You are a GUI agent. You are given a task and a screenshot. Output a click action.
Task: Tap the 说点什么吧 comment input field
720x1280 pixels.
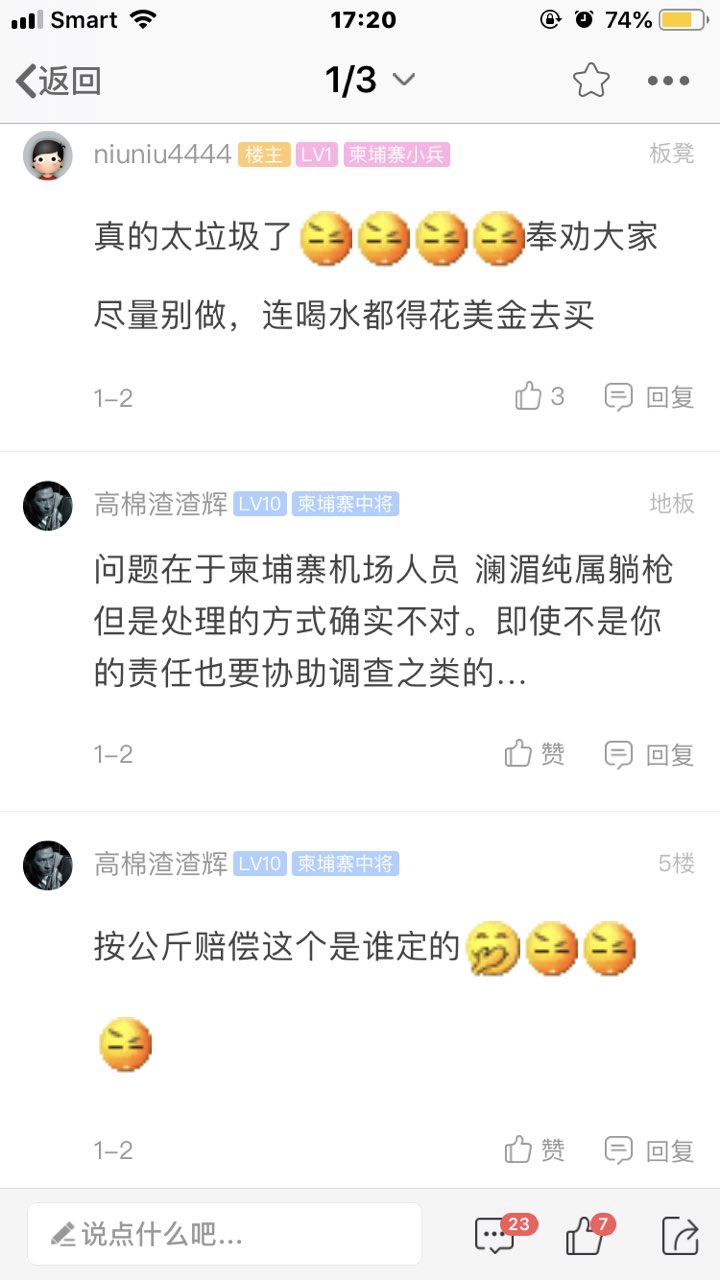click(224, 1234)
